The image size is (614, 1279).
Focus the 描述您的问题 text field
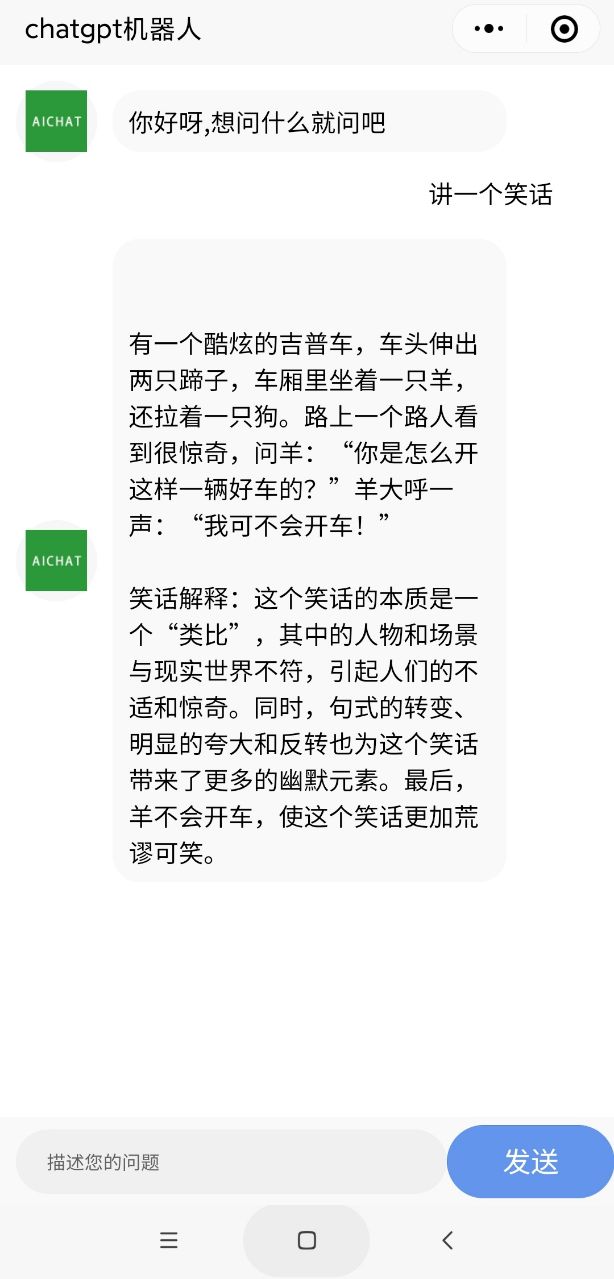pos(230,1162)
